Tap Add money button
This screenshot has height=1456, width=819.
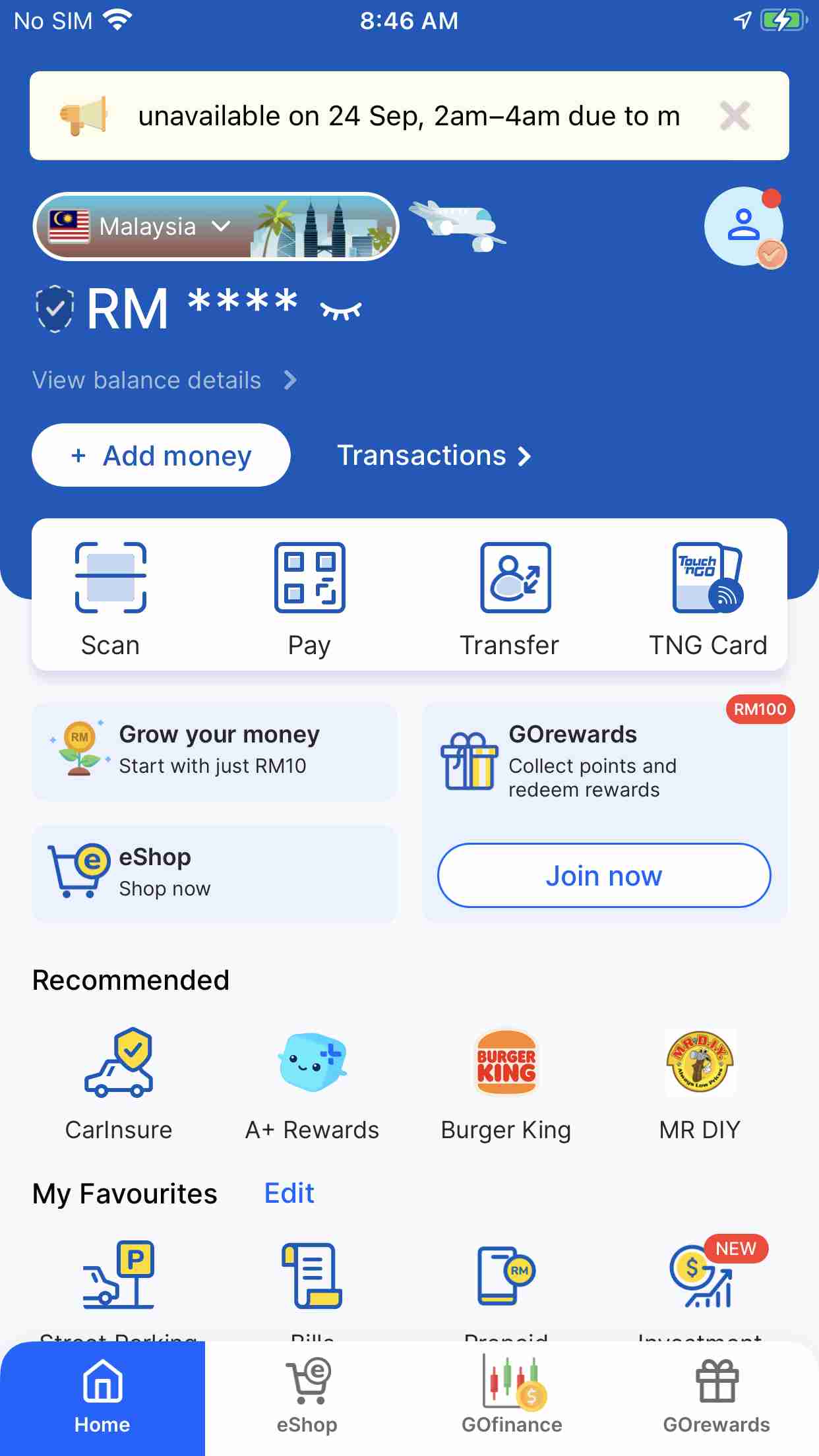click(161, 456)
